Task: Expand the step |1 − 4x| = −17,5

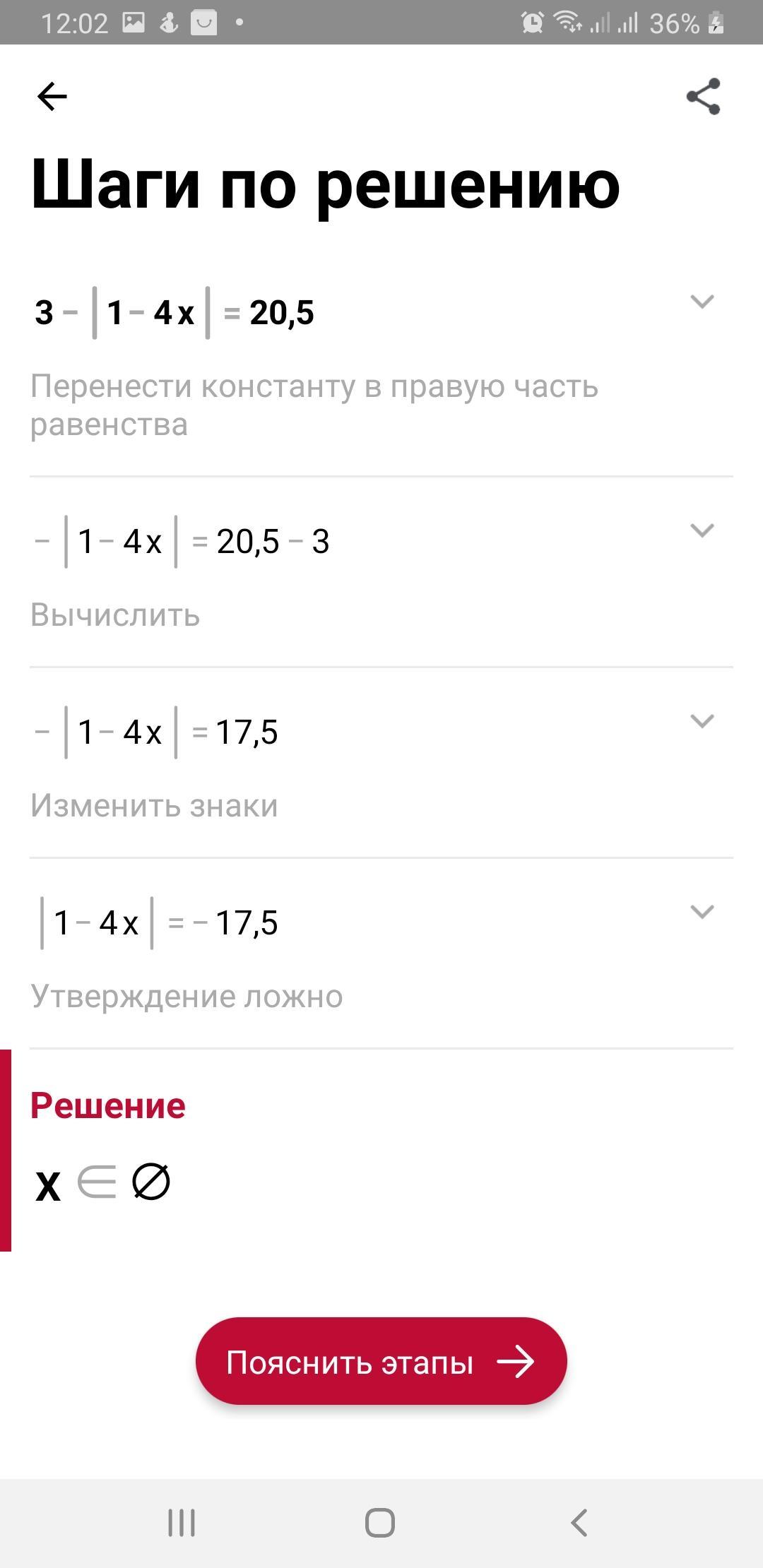Action: pos(702,912)
